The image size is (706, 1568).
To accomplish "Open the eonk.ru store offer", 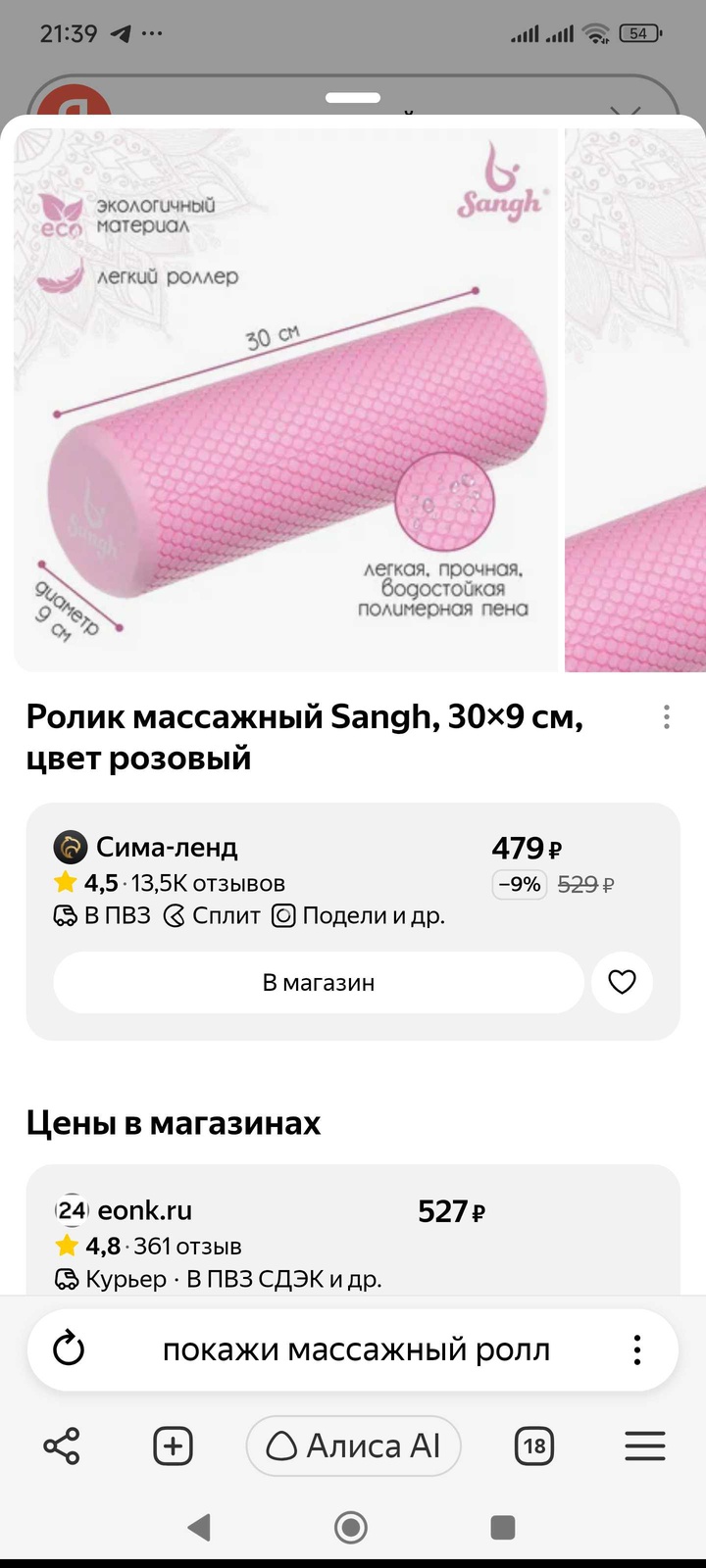I will [x=145, y=1211].
